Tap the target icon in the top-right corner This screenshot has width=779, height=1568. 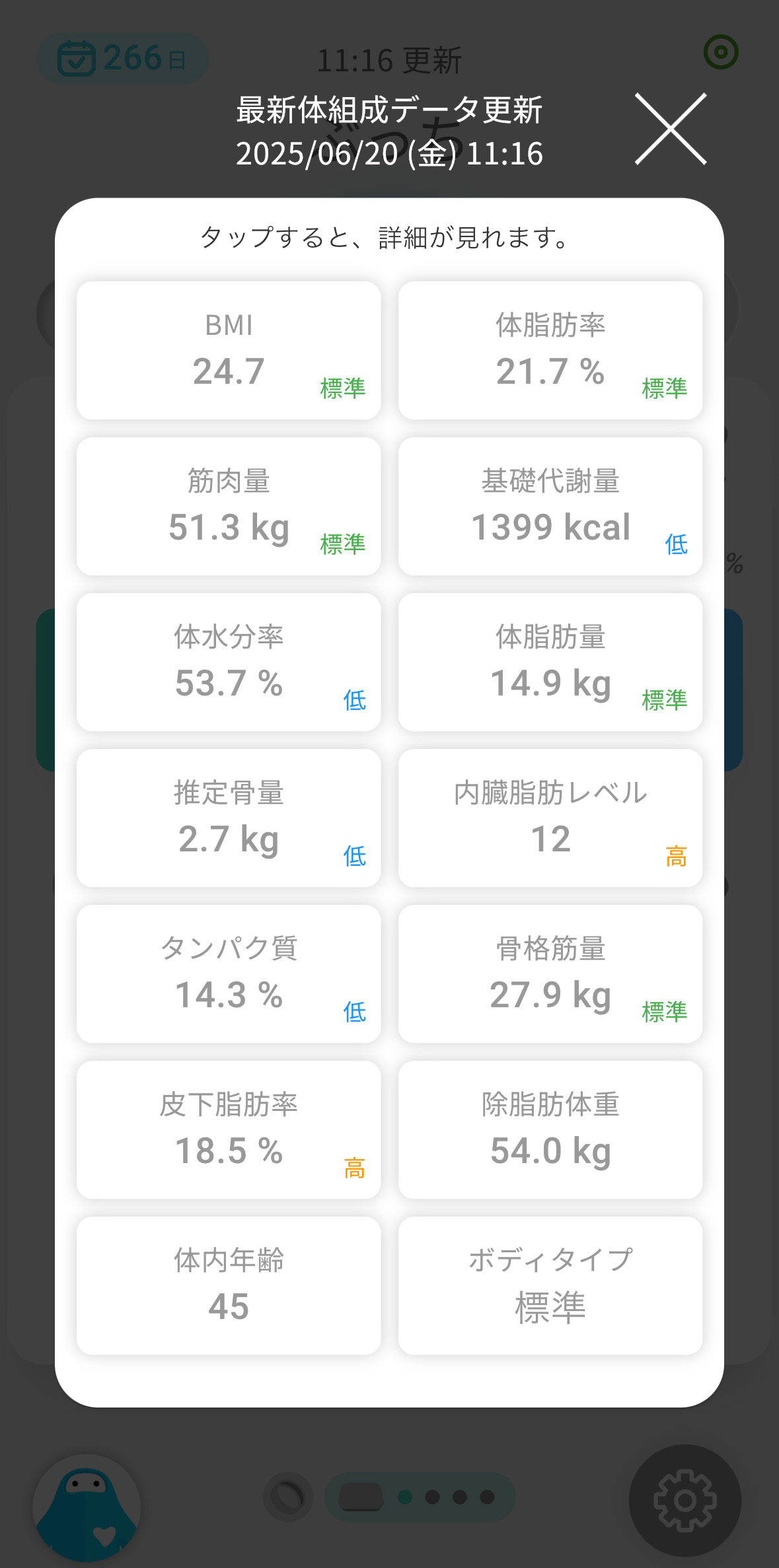coord(722,52)
